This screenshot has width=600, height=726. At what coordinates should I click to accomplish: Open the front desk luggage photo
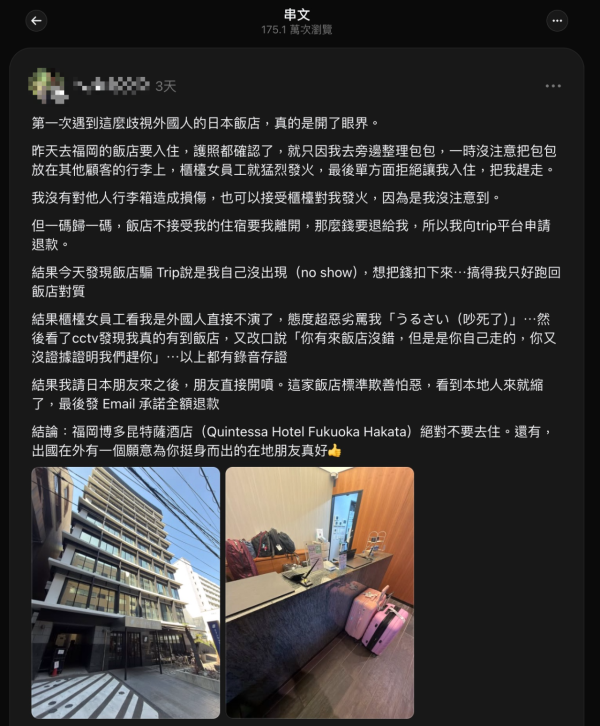tap(319, 590)
